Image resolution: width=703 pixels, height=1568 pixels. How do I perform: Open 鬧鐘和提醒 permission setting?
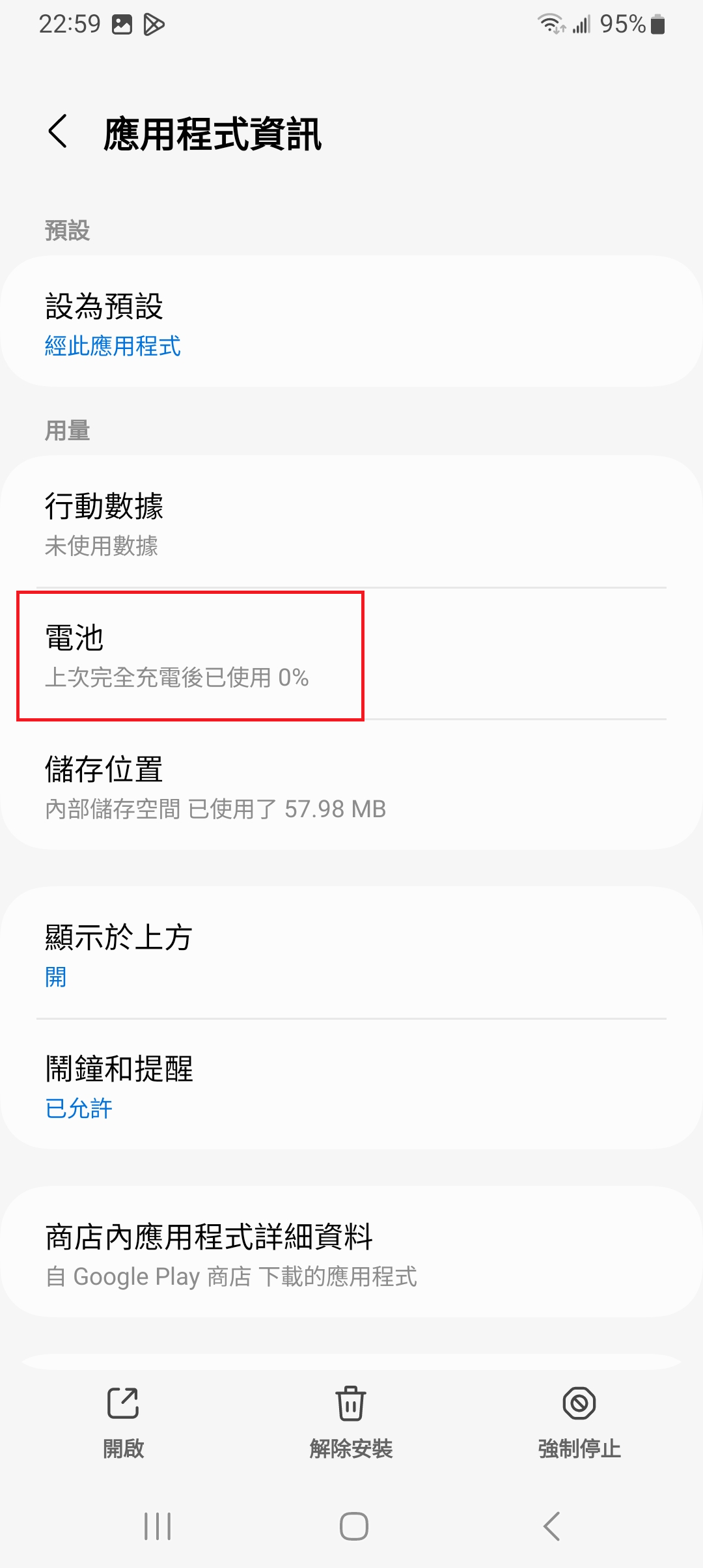(x=351, y=1085)
